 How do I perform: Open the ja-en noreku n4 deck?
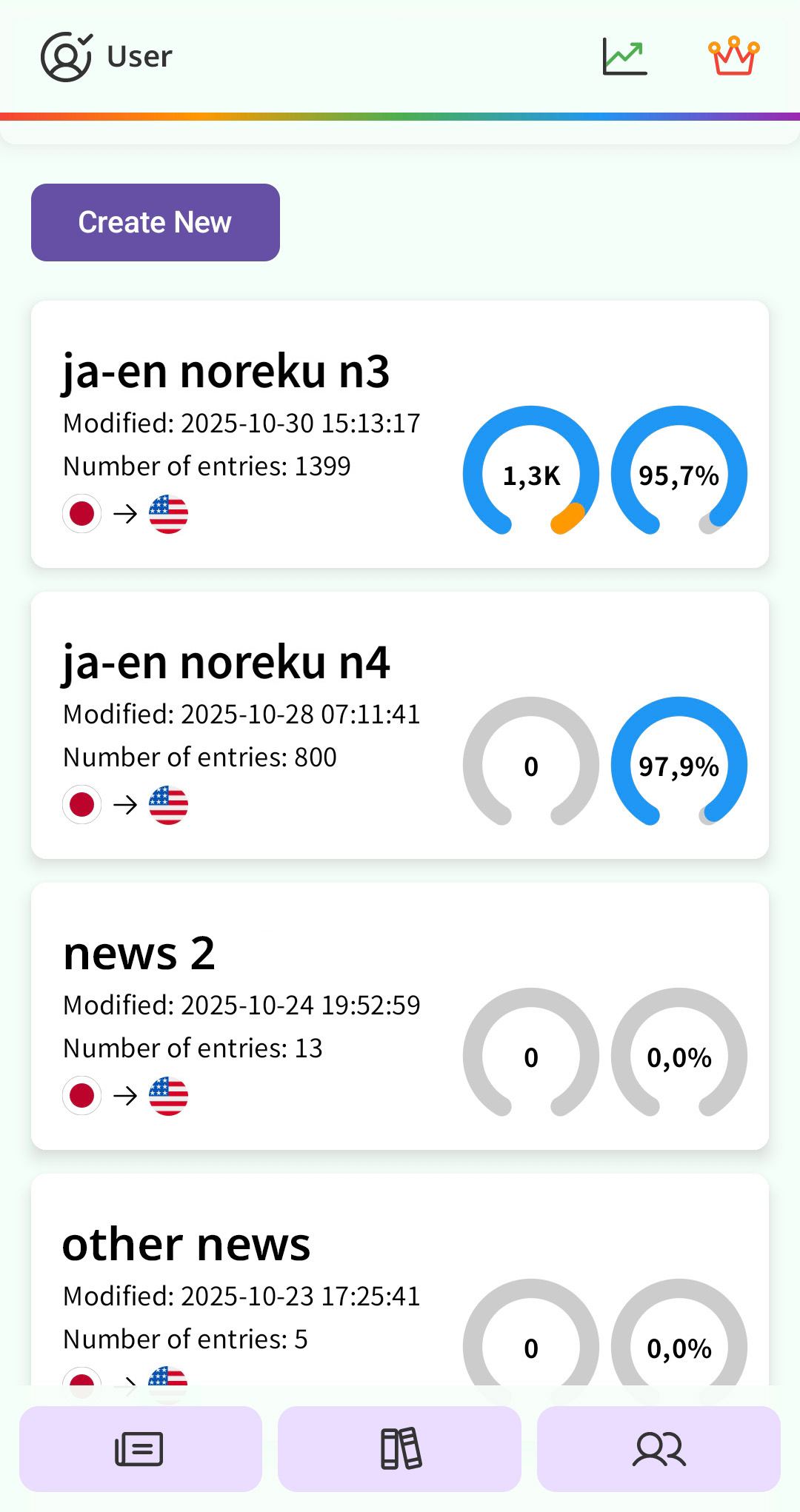pos(226,662)
